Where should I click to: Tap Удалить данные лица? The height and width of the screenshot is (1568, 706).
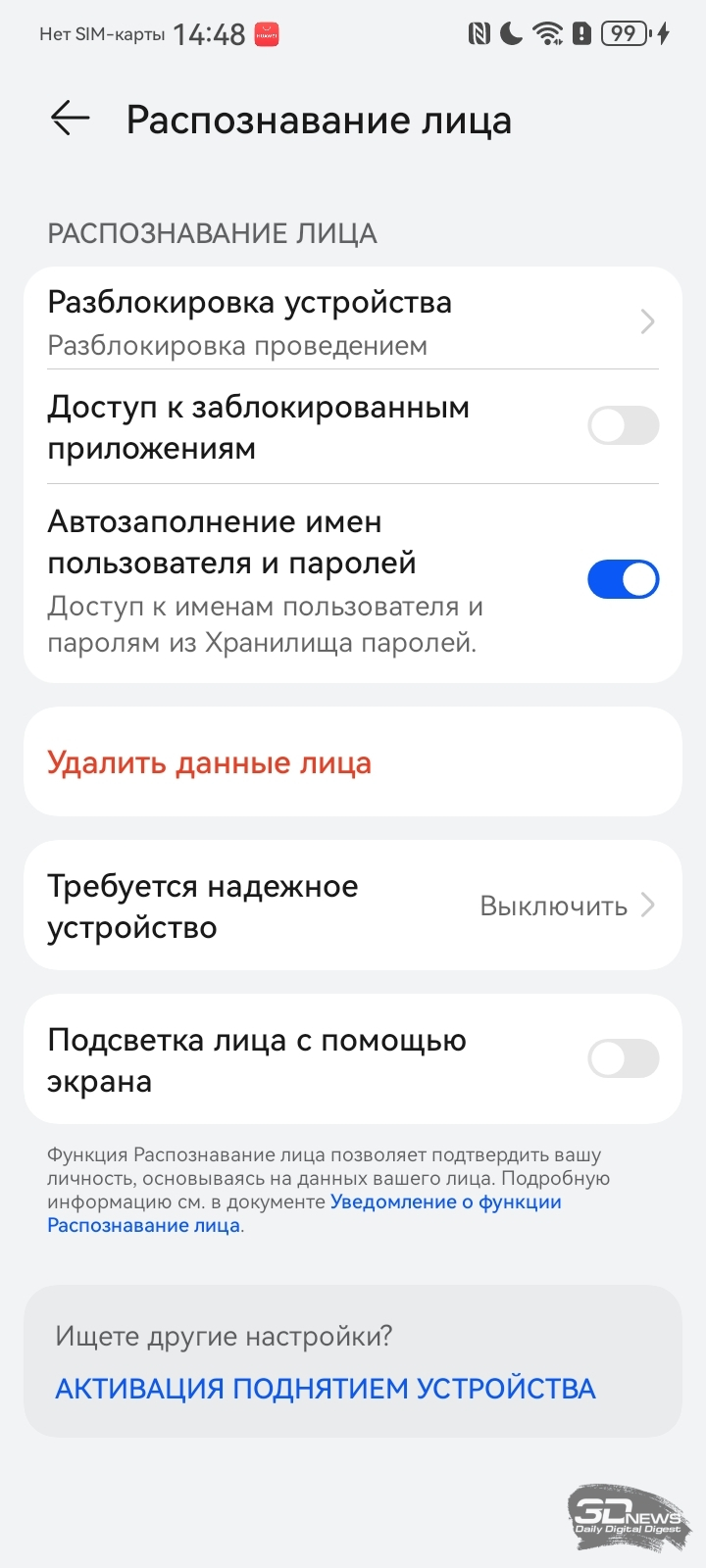[353, 762]
